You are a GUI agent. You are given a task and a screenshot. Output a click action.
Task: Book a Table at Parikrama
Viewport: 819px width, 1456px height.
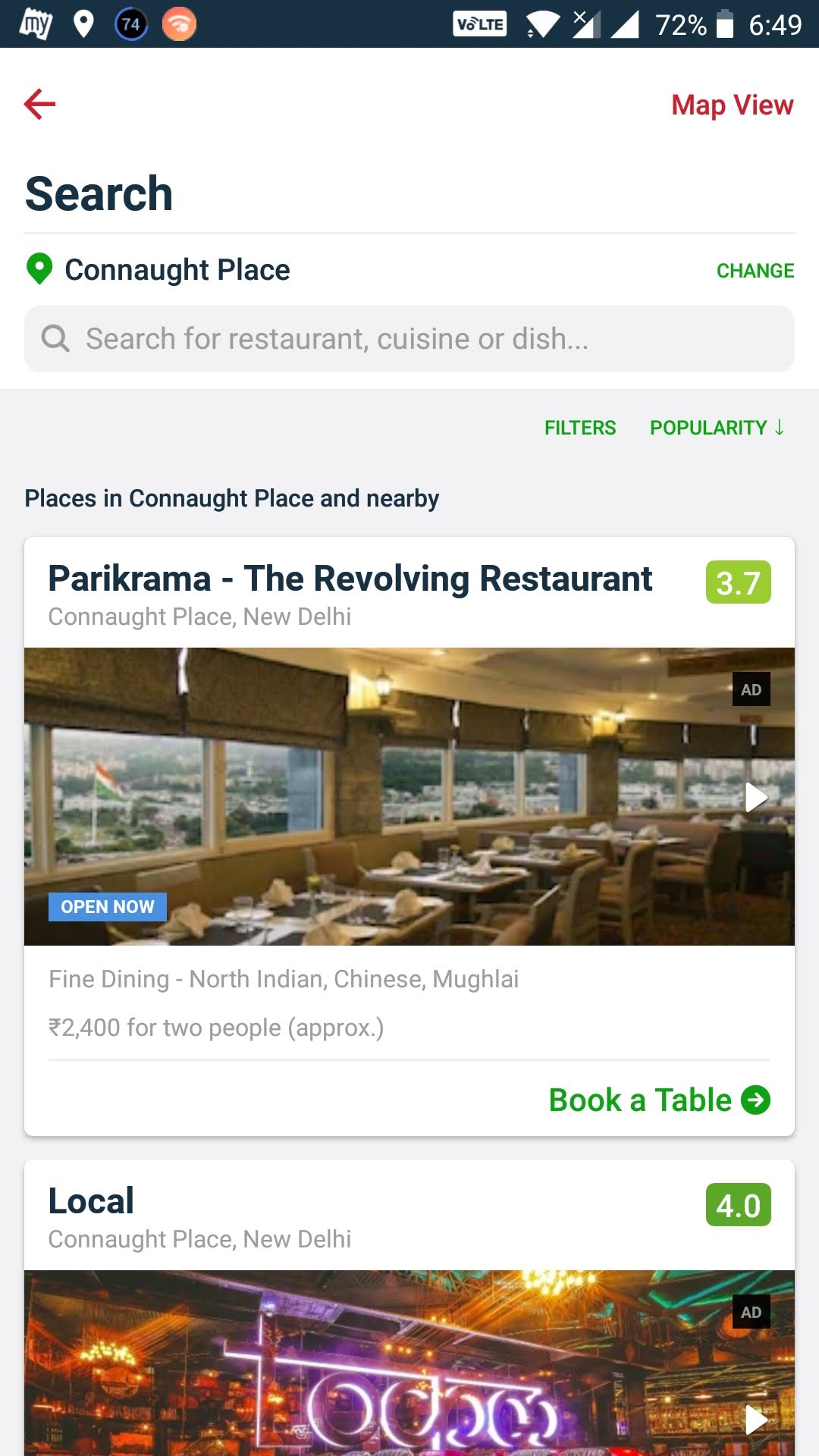658,1100
